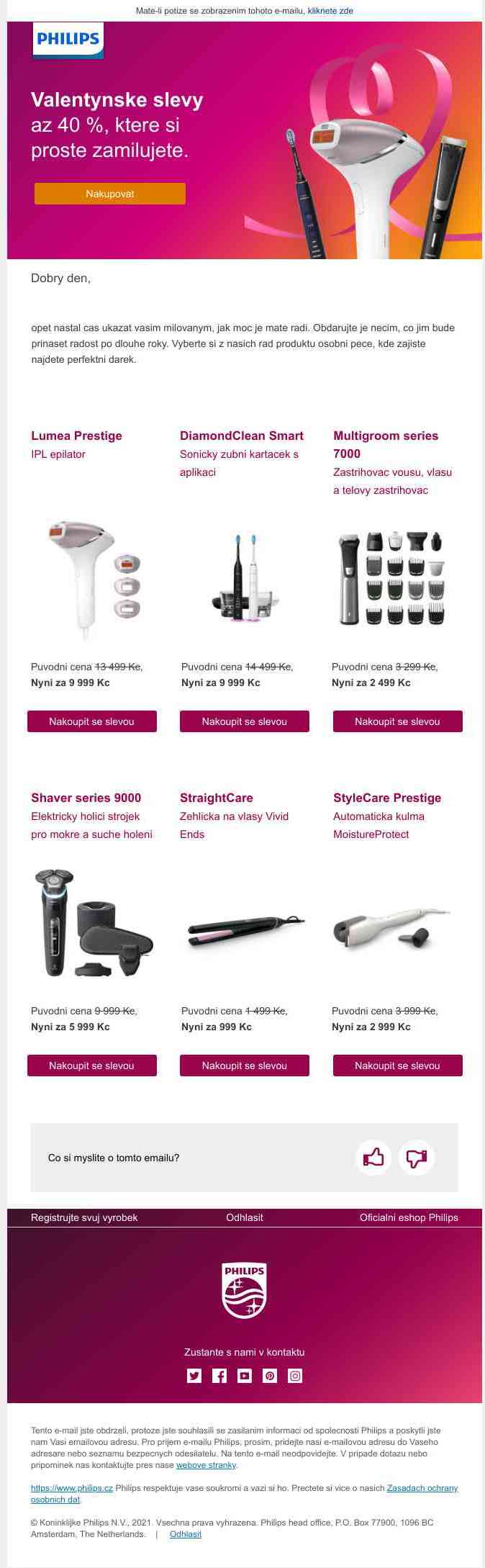Give the email a thumbs up
The width and height of the screenshot is (485, 1568).
(x=373, y=1158)
